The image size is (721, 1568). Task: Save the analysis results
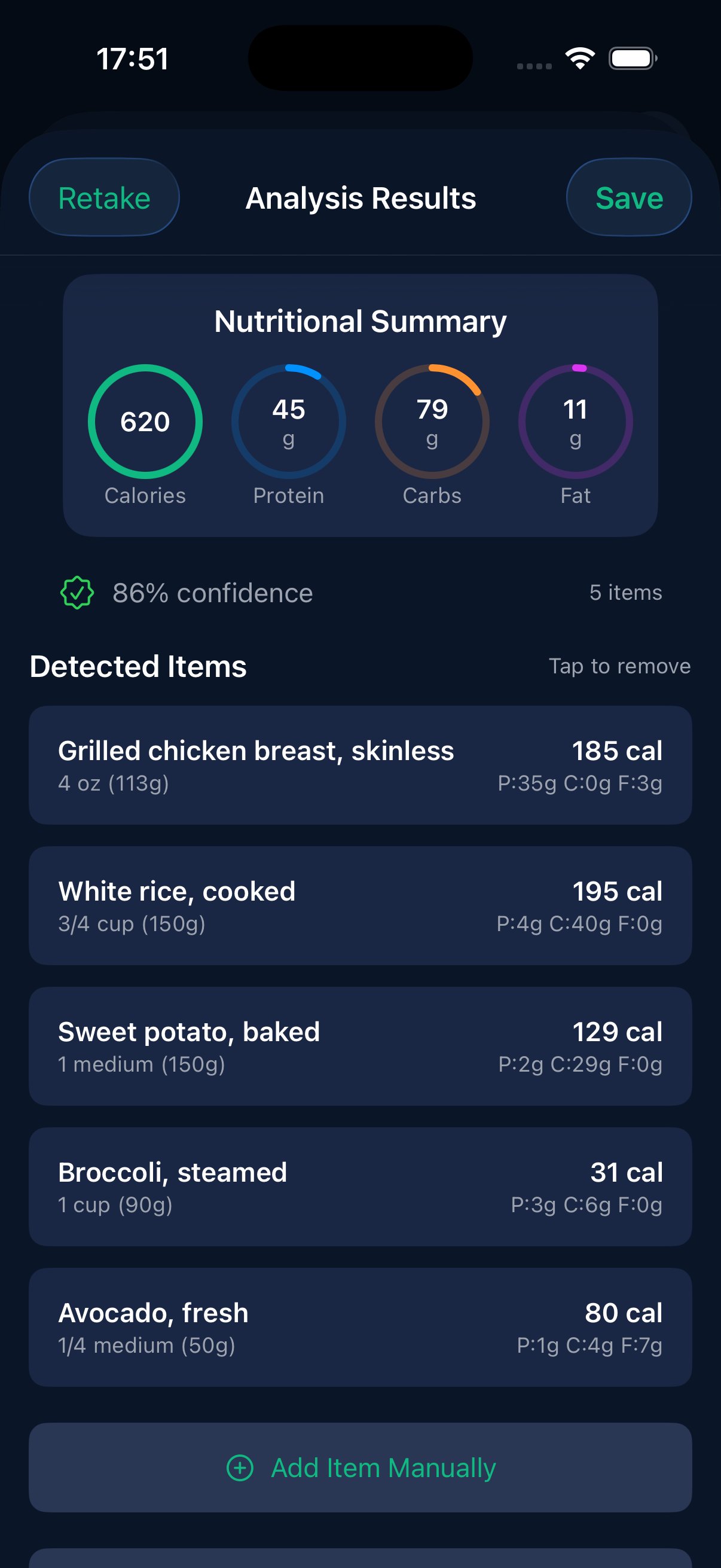629,197
